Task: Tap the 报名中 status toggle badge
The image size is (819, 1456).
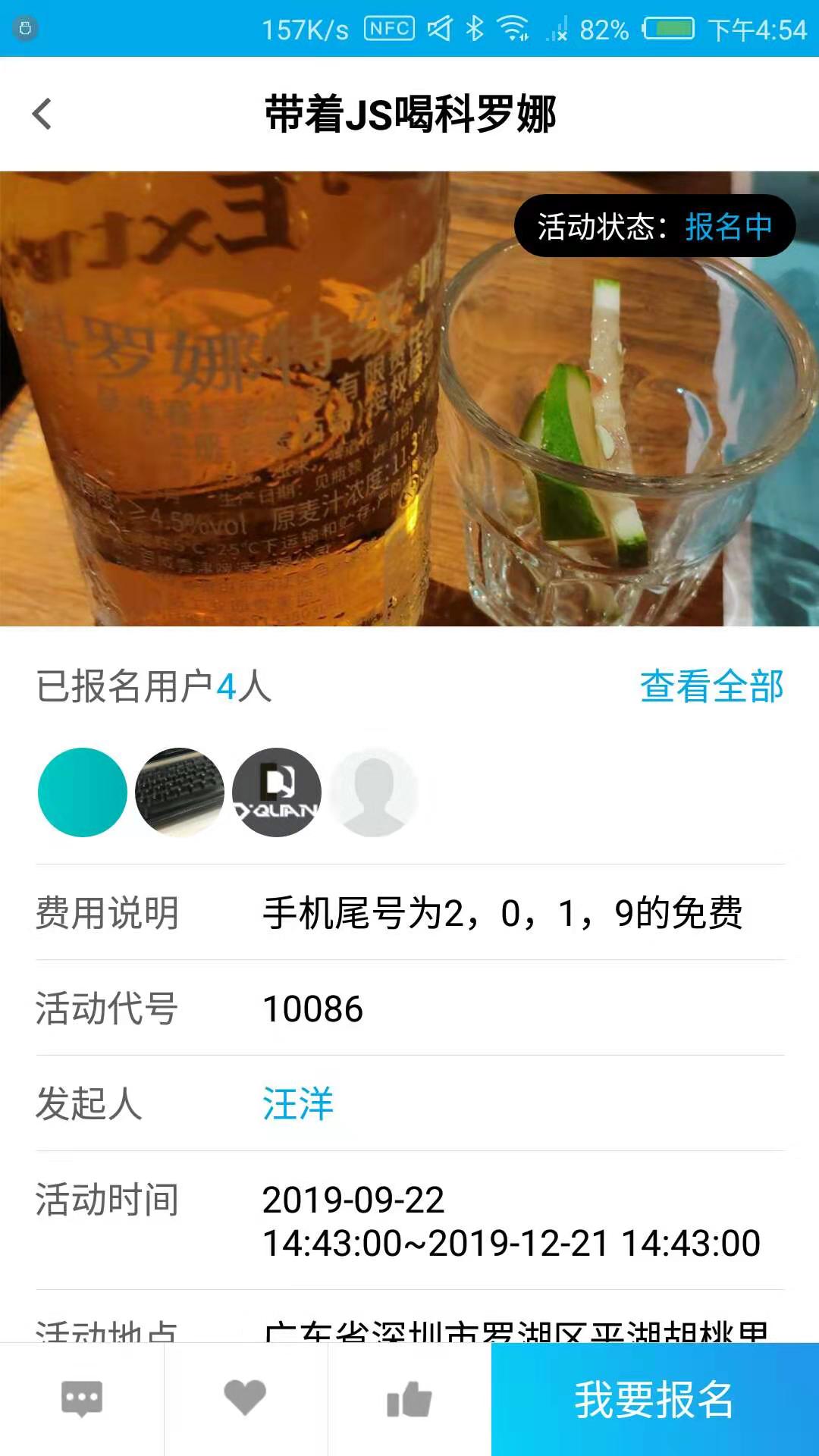Action: coord(729,227)
